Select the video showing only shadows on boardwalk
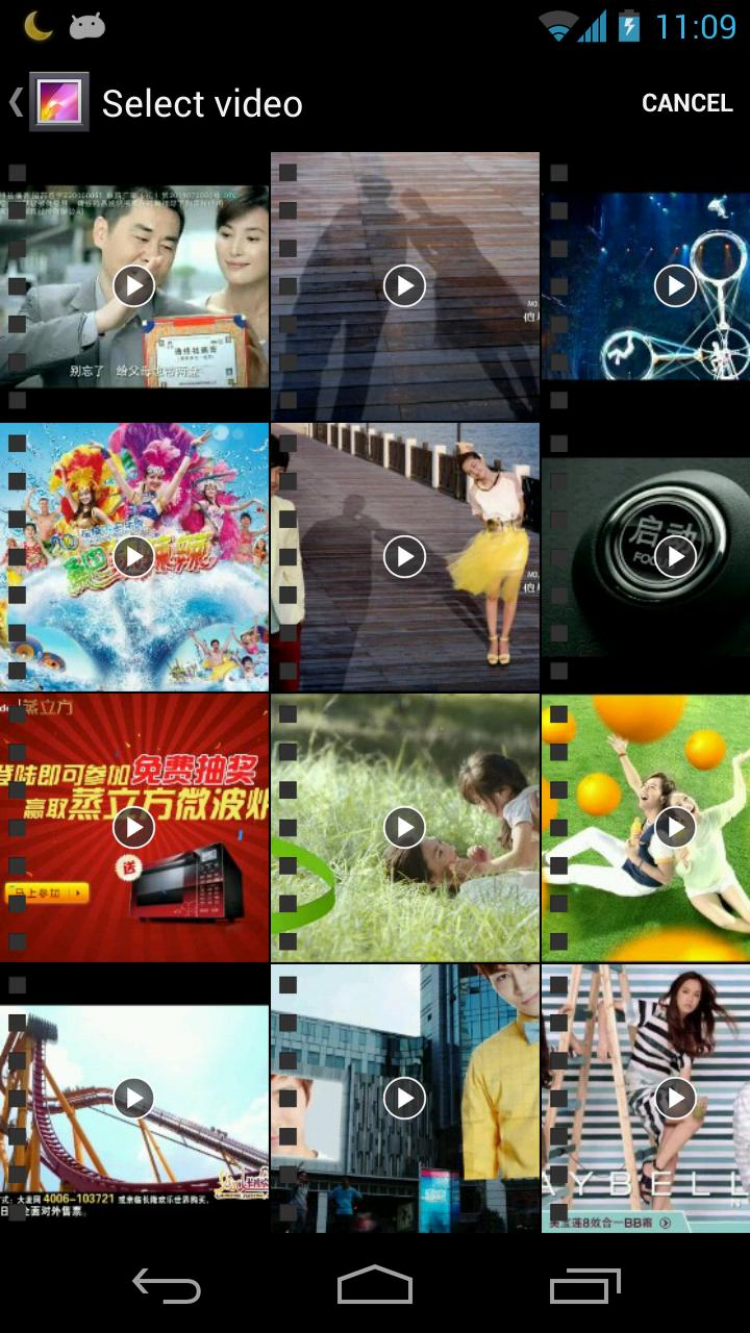The height and width of the screenshot is (1333, 750). click(404, 286)
